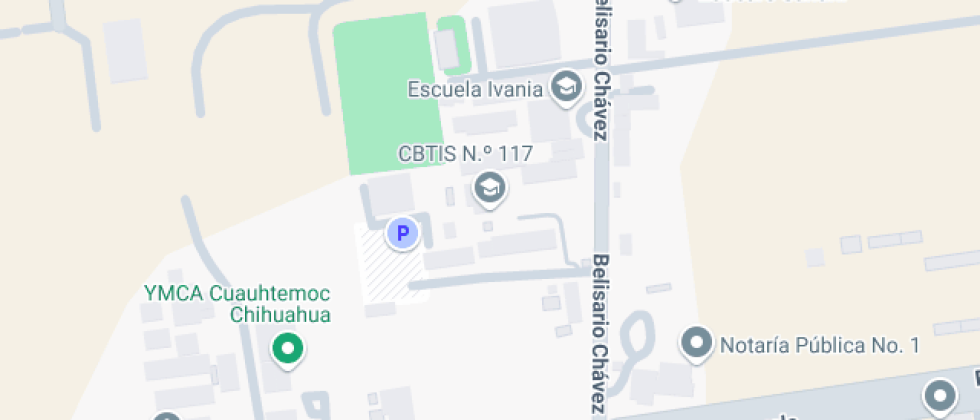Tap the blue parking marker

click(403, 234)
